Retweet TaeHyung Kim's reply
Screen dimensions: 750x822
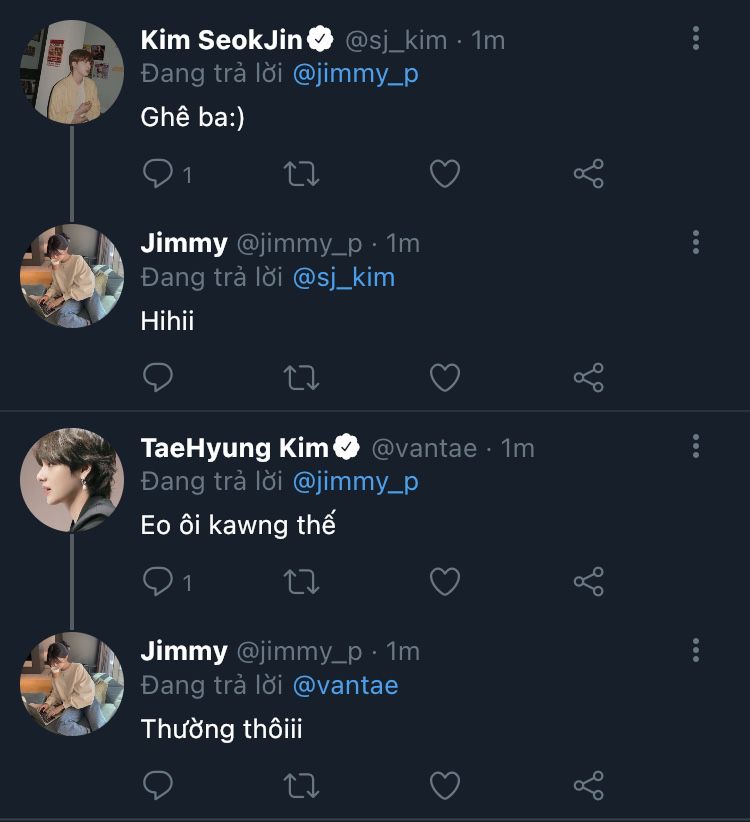[x=301, y=581]
